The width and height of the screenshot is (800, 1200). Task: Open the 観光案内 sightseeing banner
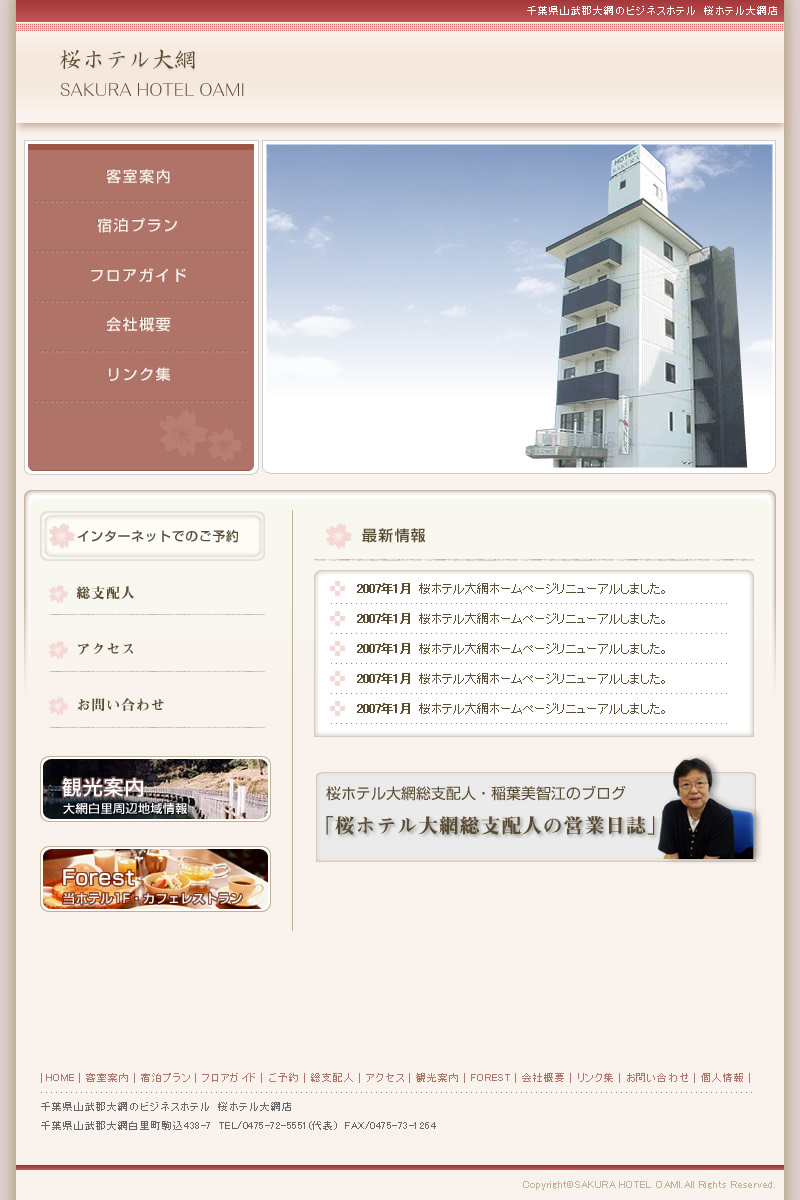(x=155, y=789)
